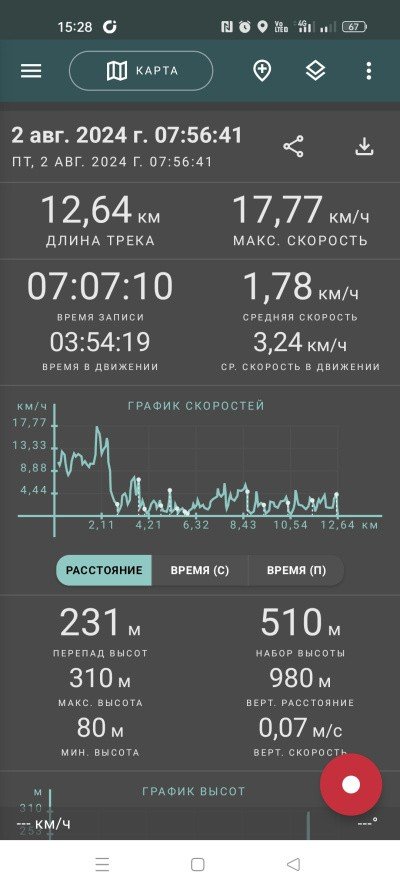The height and width of the screenshot is (889, 400).
Task: Open the overflow options menu
Action: (x=369, y=71)
